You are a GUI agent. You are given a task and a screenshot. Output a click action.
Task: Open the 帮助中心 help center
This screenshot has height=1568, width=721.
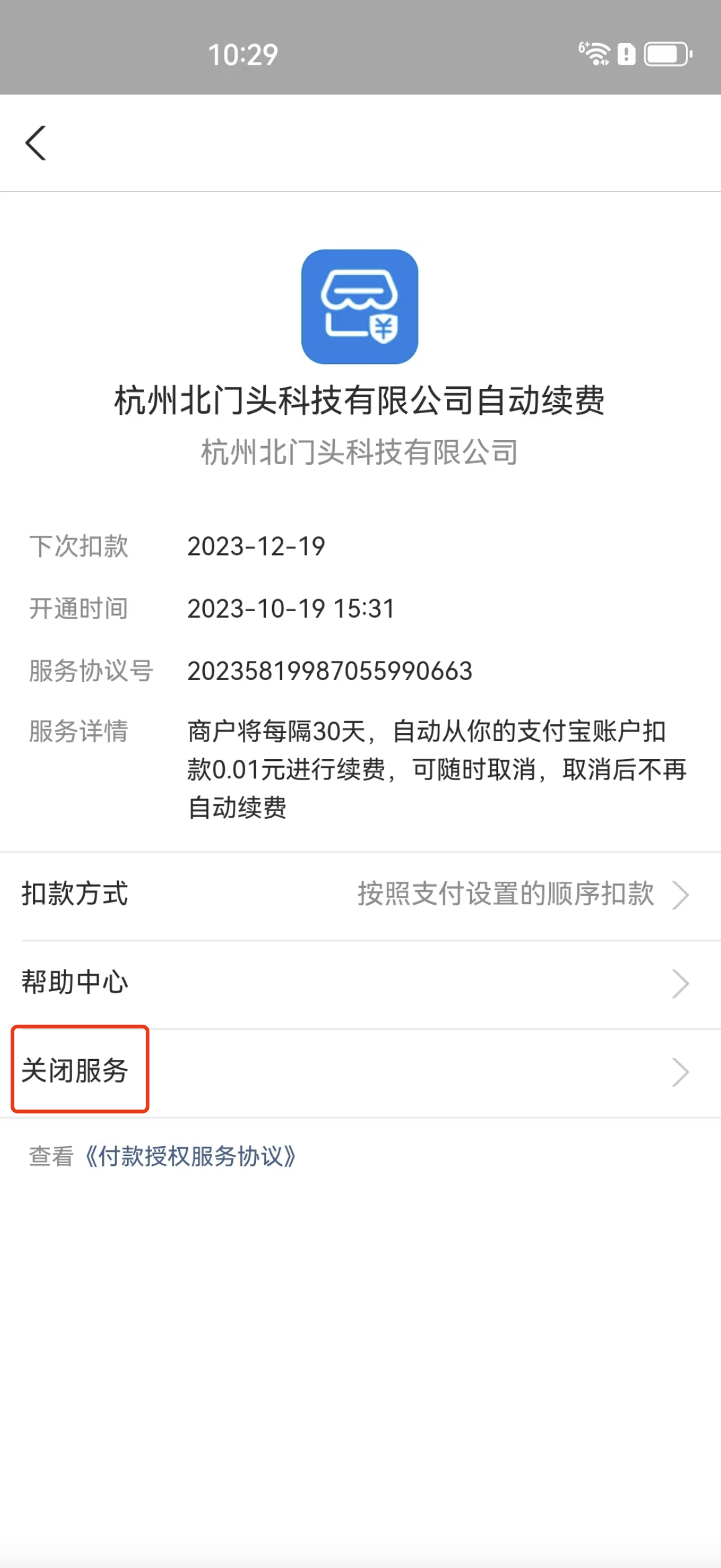click(x=360, y=983)
